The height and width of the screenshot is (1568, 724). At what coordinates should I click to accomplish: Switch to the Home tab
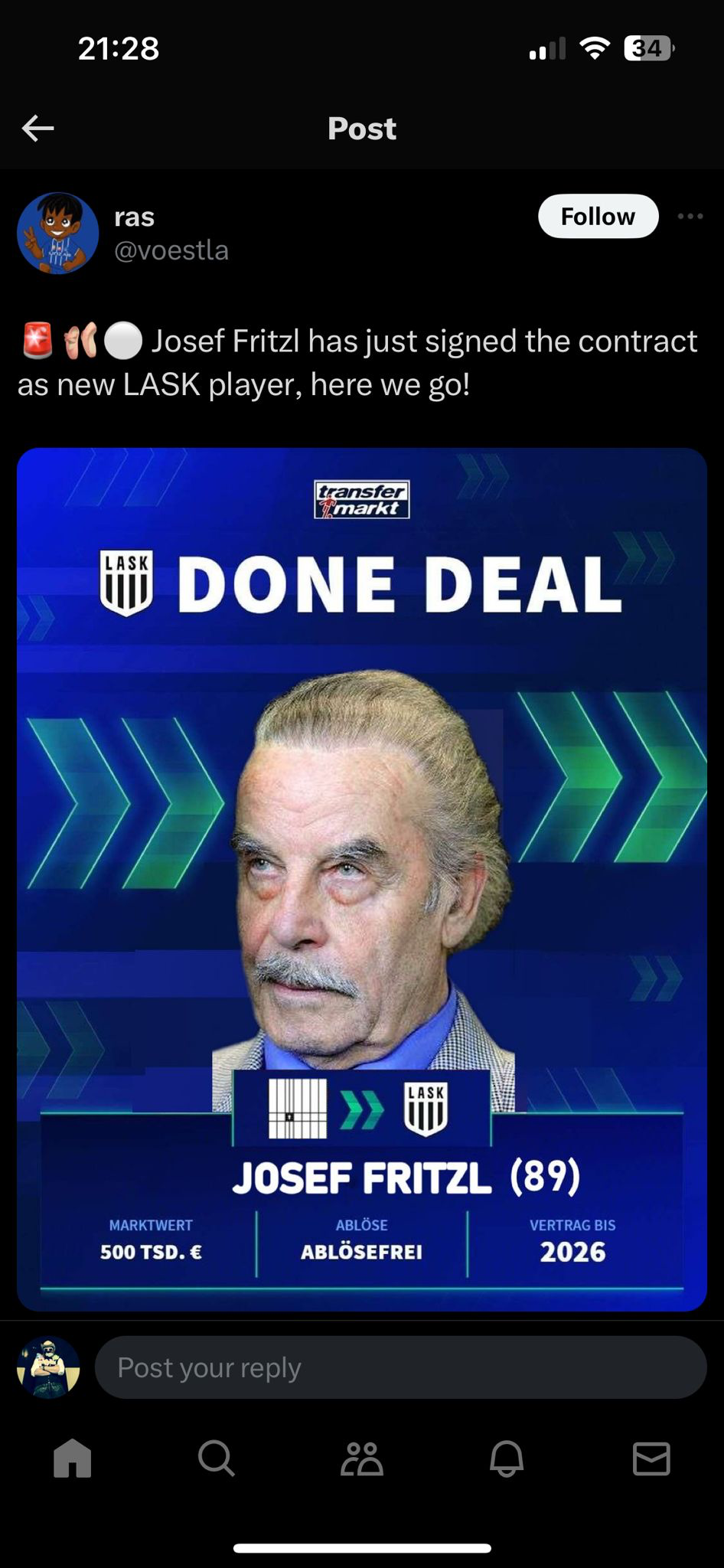73,1458
